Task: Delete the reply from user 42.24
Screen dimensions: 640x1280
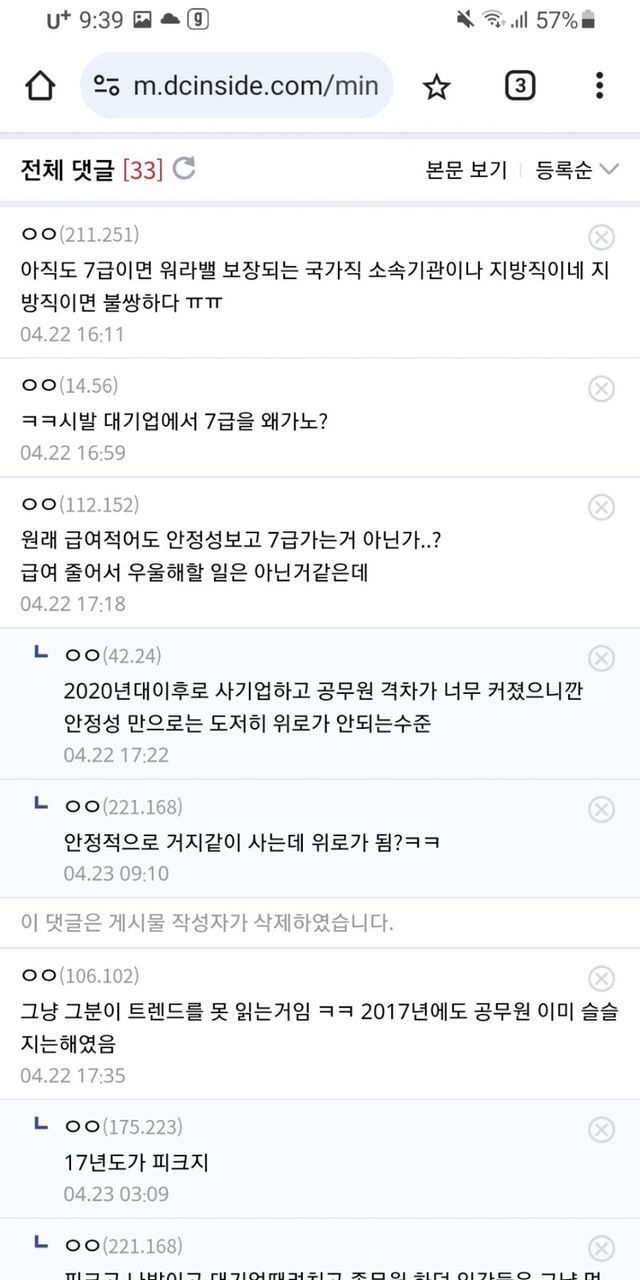Action: pyautogui.click(x=601, y=658)
